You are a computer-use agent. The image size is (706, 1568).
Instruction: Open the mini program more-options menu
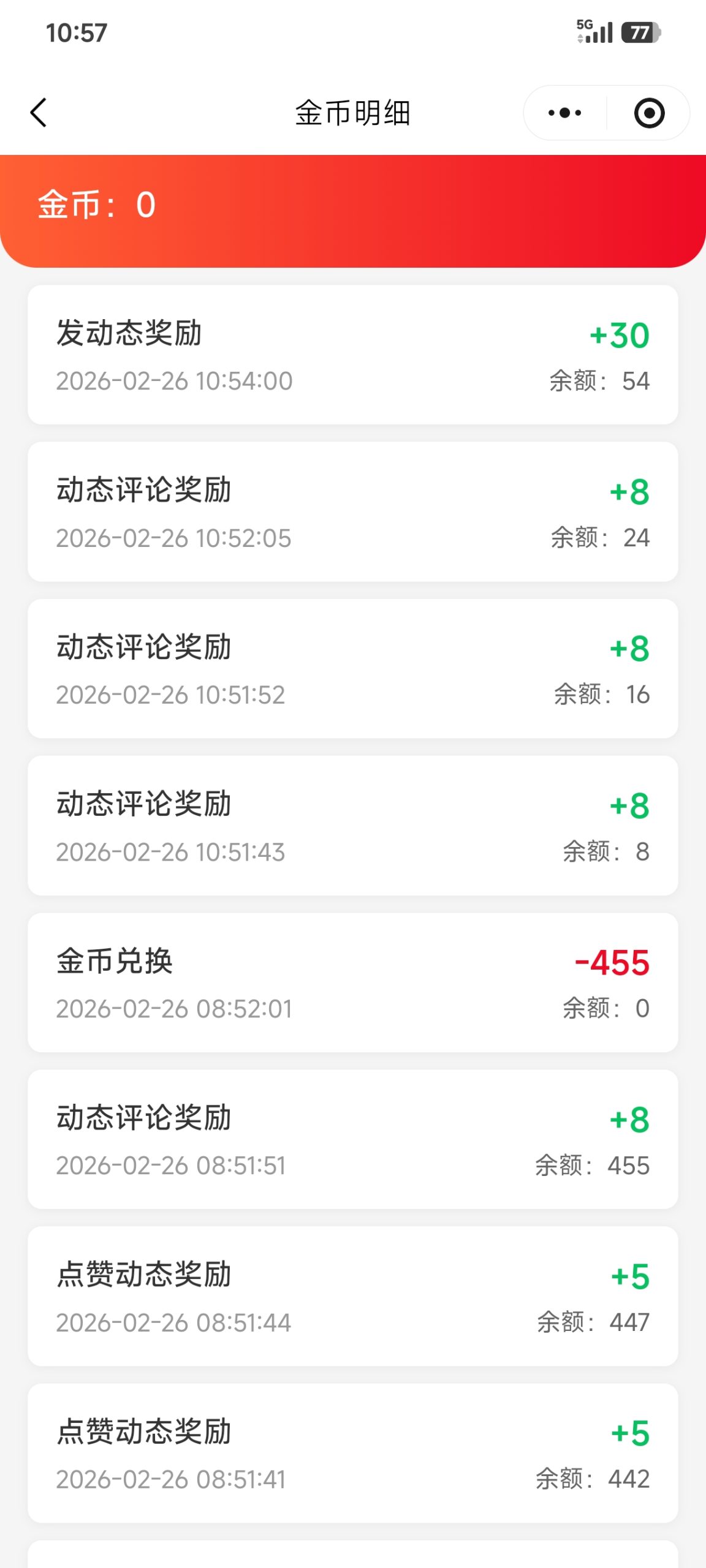564,113
